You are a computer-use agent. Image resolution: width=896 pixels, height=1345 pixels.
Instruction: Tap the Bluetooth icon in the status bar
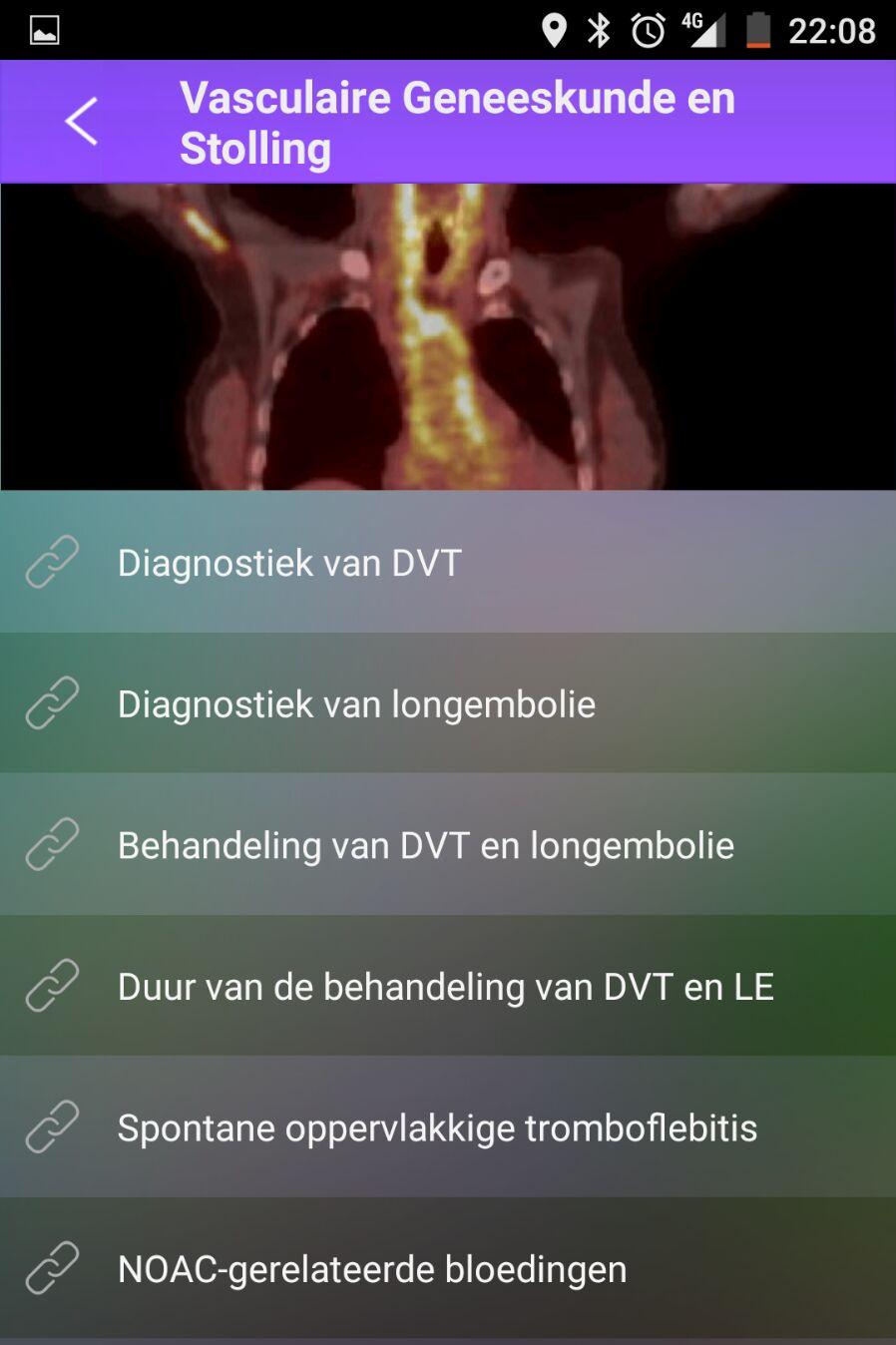tap(600, 28)
